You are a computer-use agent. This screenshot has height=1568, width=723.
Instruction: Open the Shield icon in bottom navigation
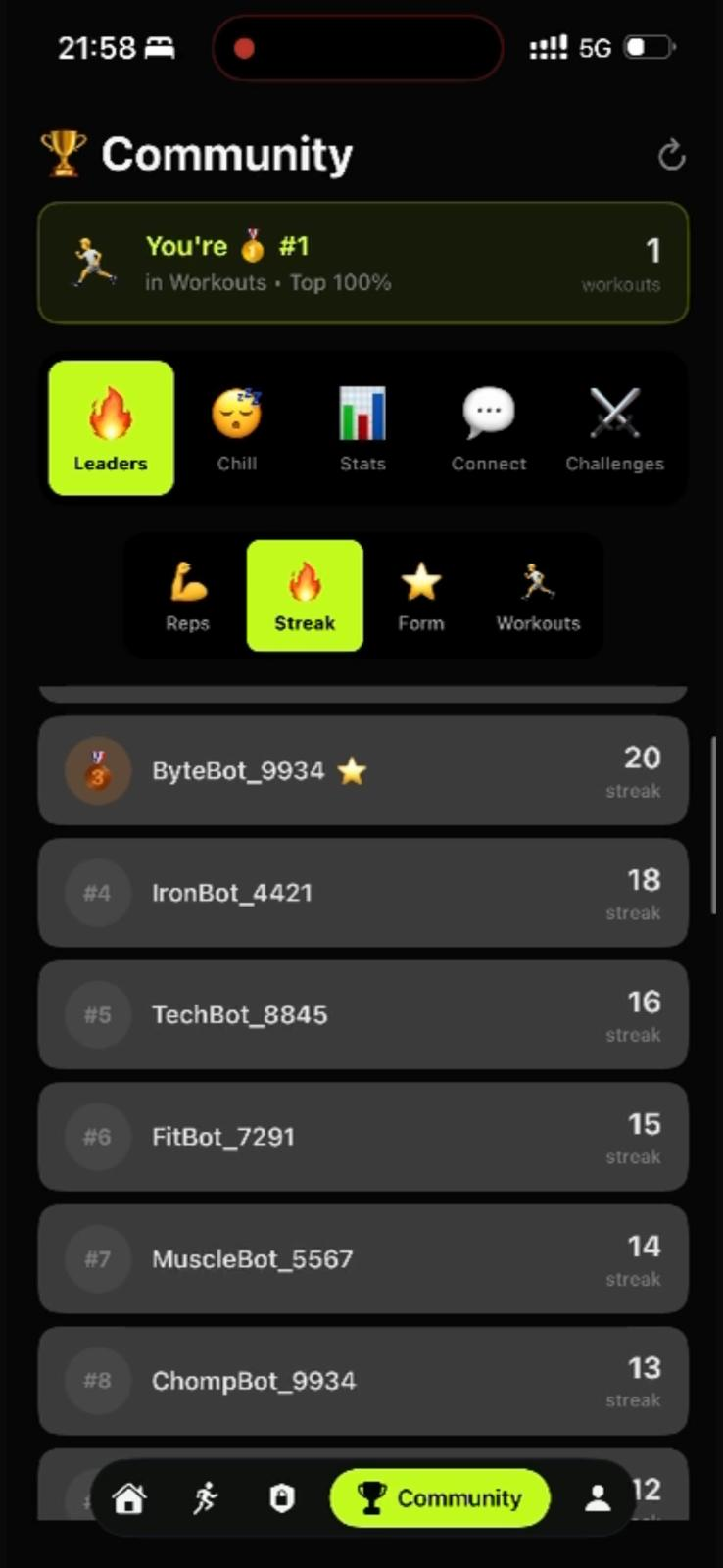point(280,1497)
